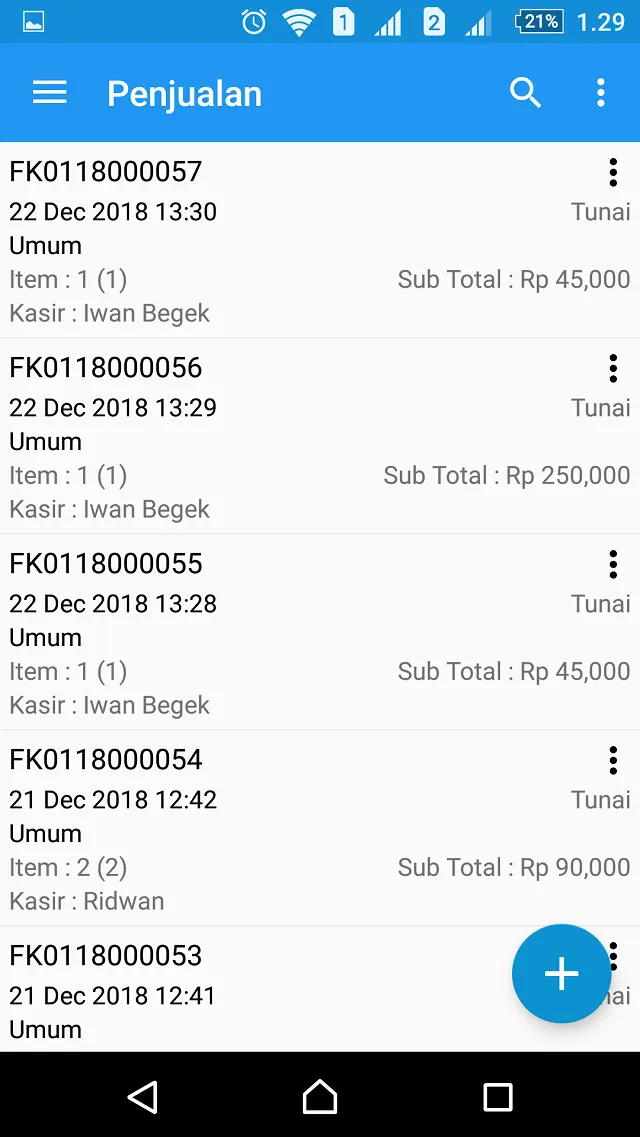The width and height of the screenshot is (640, 1137).
Task: Open options for sale FK0118000054
Action: coord(613,760)
